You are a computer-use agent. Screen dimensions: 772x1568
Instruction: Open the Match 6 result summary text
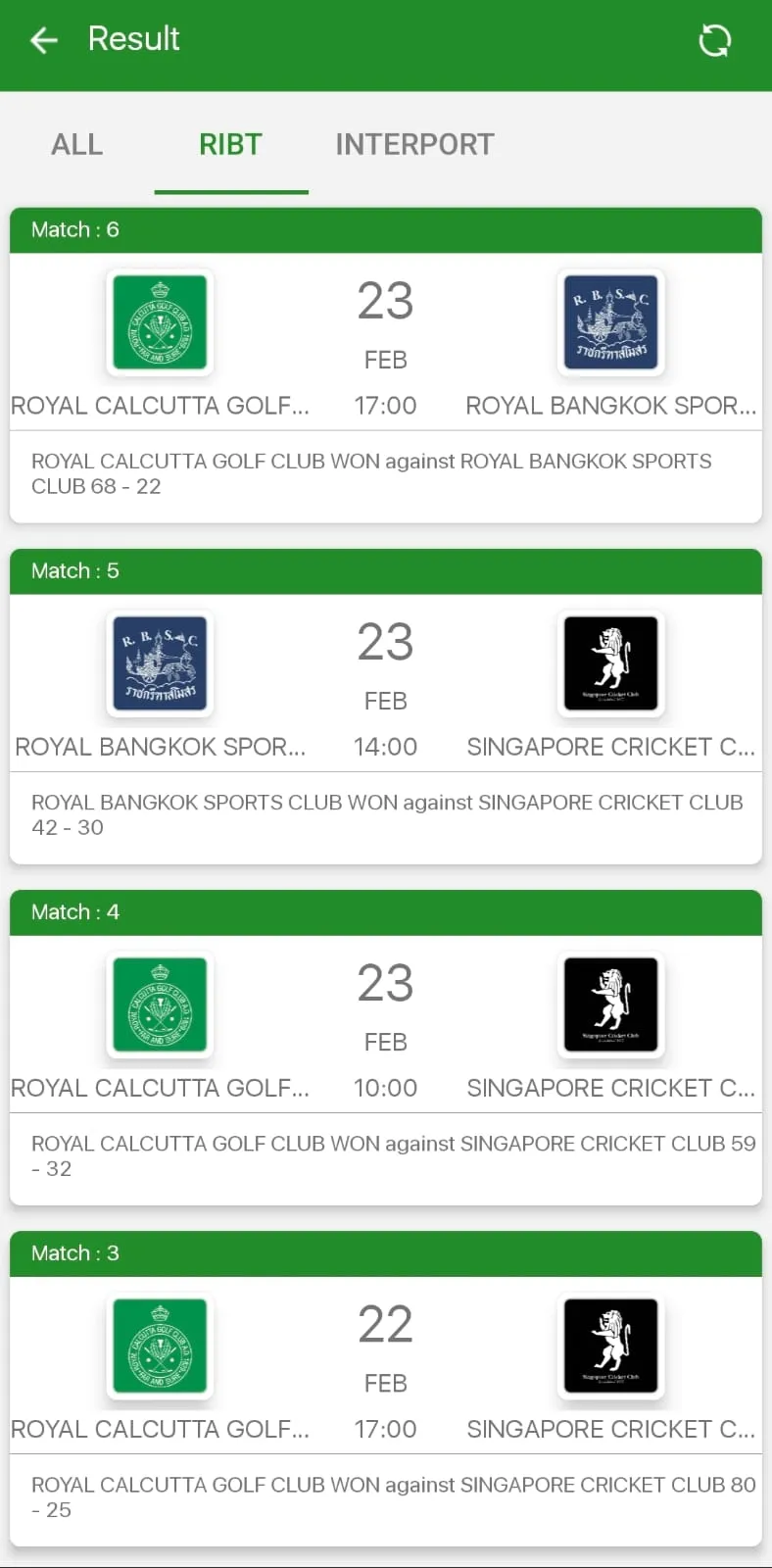tap(385, 473)
